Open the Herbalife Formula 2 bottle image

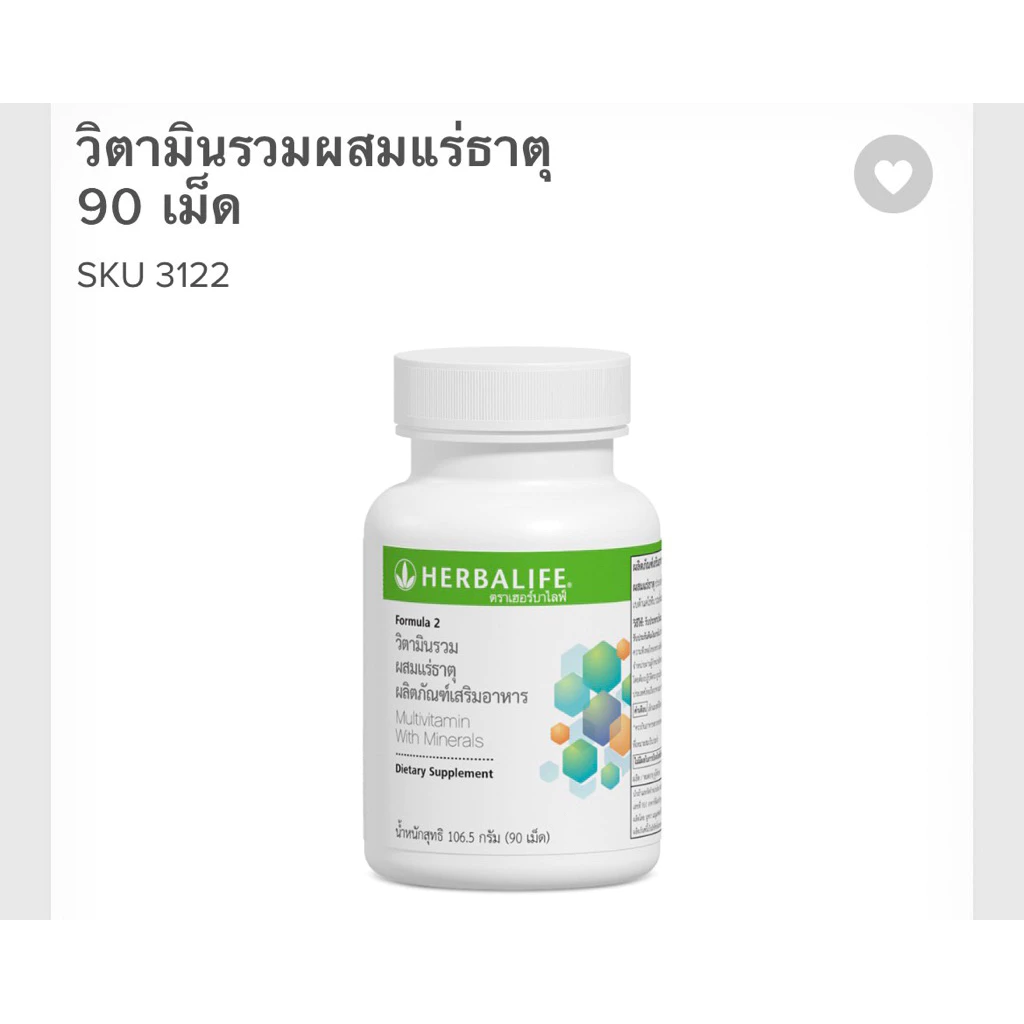pyautogui.click(x=513, y=620)
